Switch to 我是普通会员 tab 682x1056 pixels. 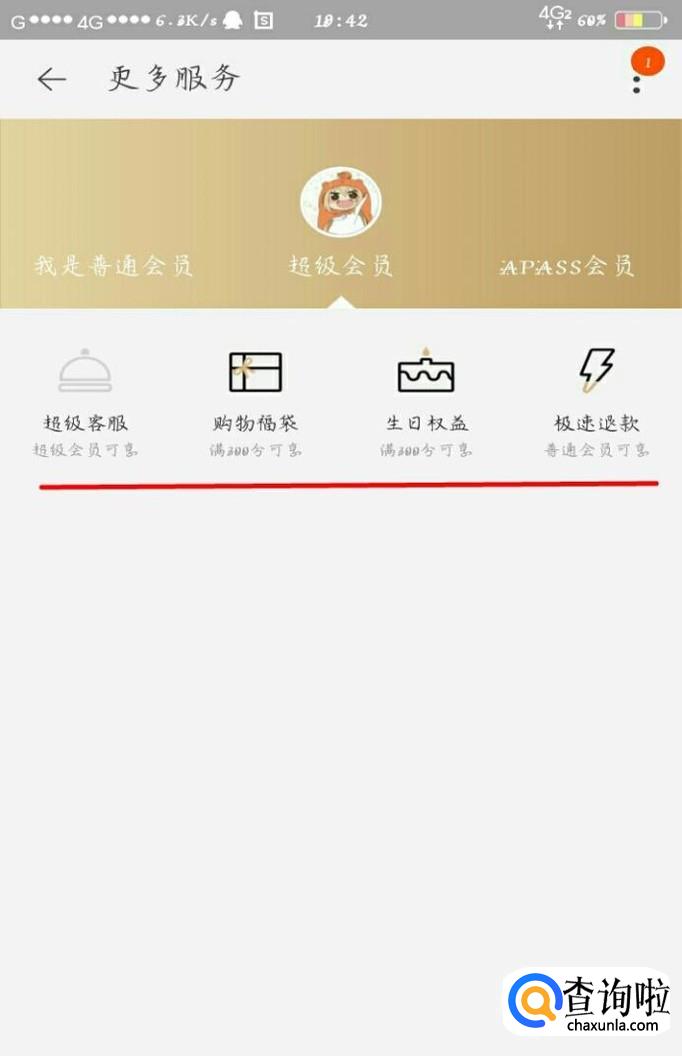114,266
